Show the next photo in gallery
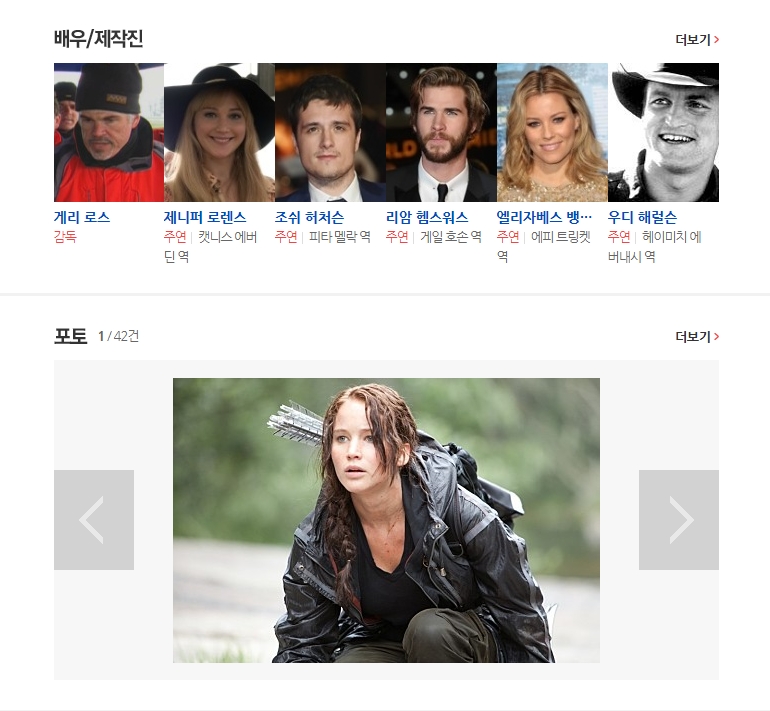 point(678,520)
